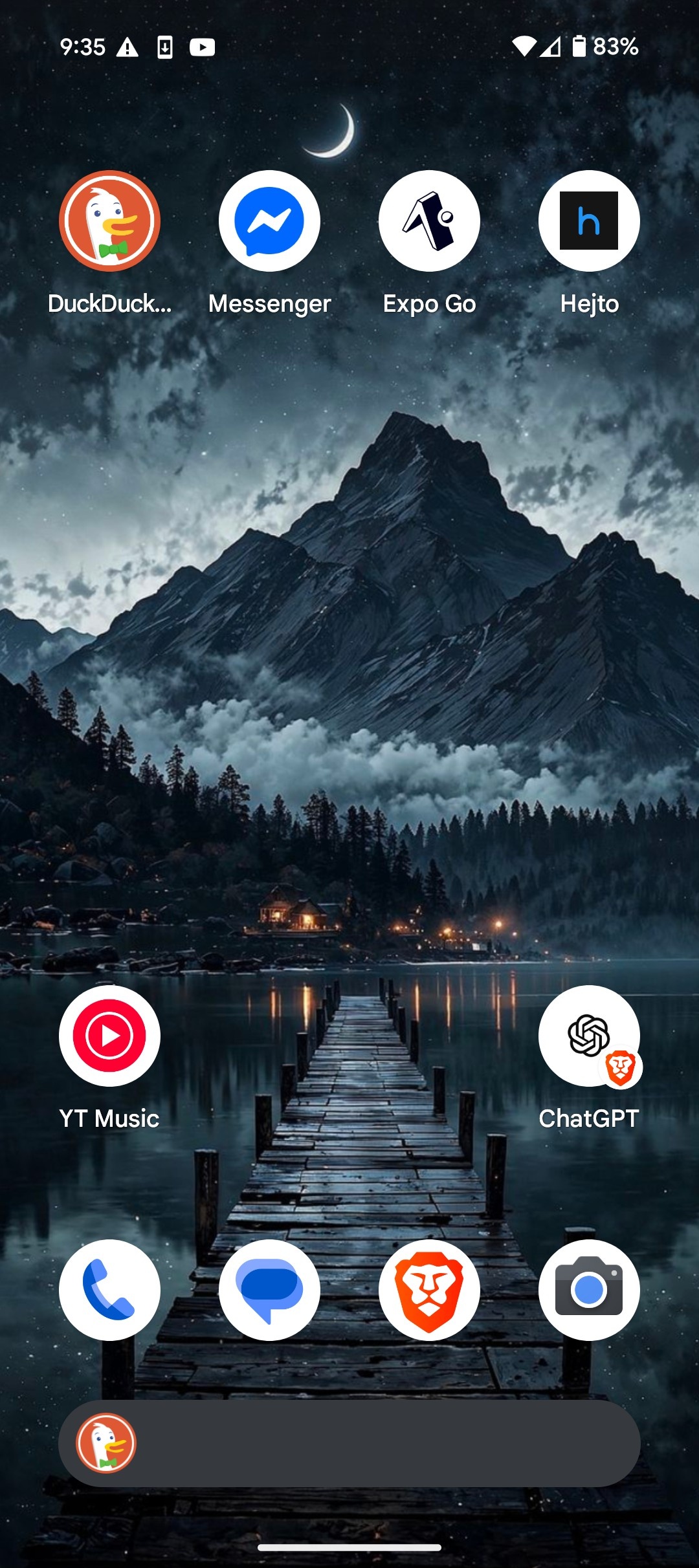Open the Expo Go app
The height and width of the screenshot is (1568, 699).
tap(429, 221)
